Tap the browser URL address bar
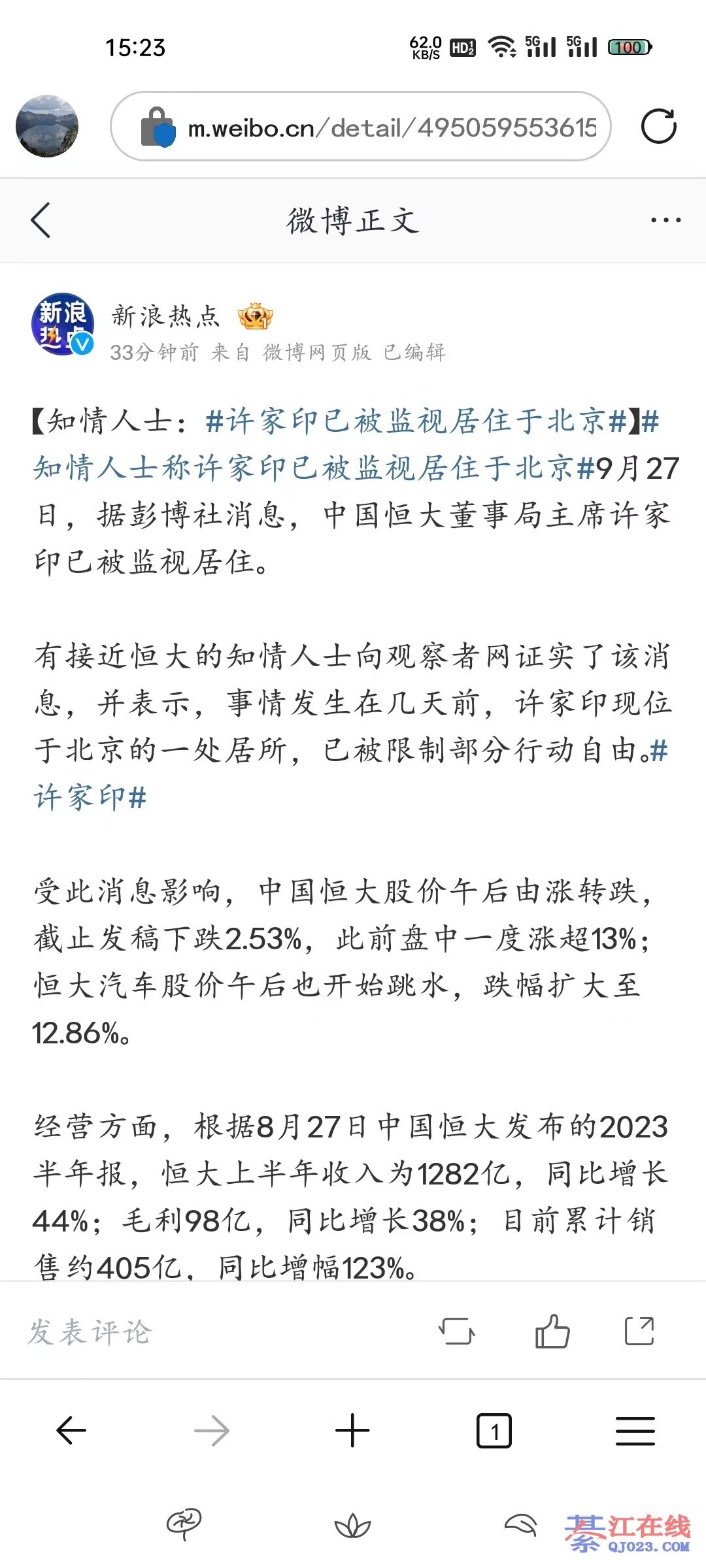The height and width of the screenshot is (1568, 706). tap(391, 127)
